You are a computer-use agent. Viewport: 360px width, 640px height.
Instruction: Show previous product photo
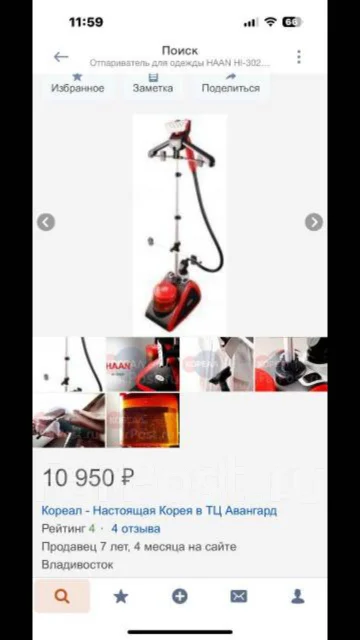pyautogui.click(x=46, y=222)
